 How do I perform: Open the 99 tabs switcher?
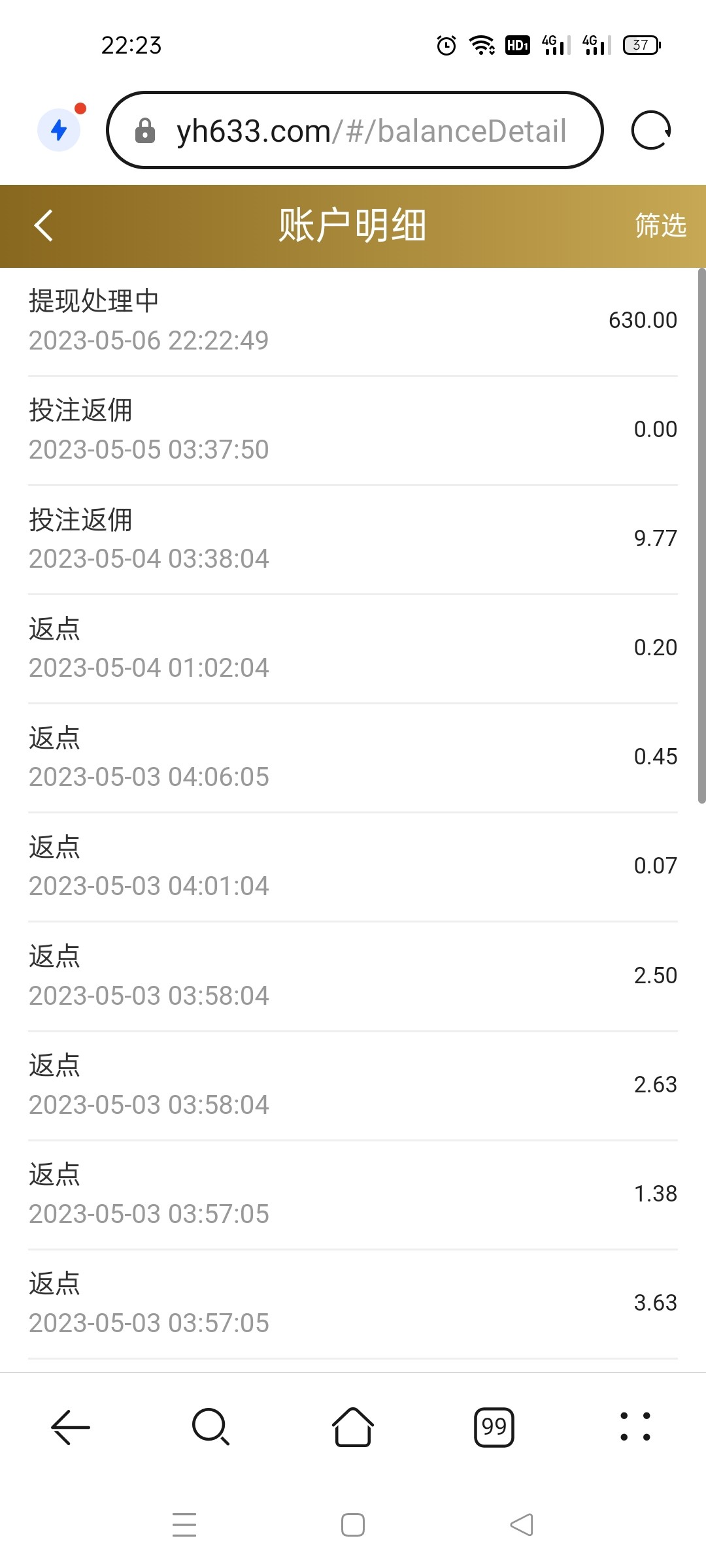coord(494,1427)
